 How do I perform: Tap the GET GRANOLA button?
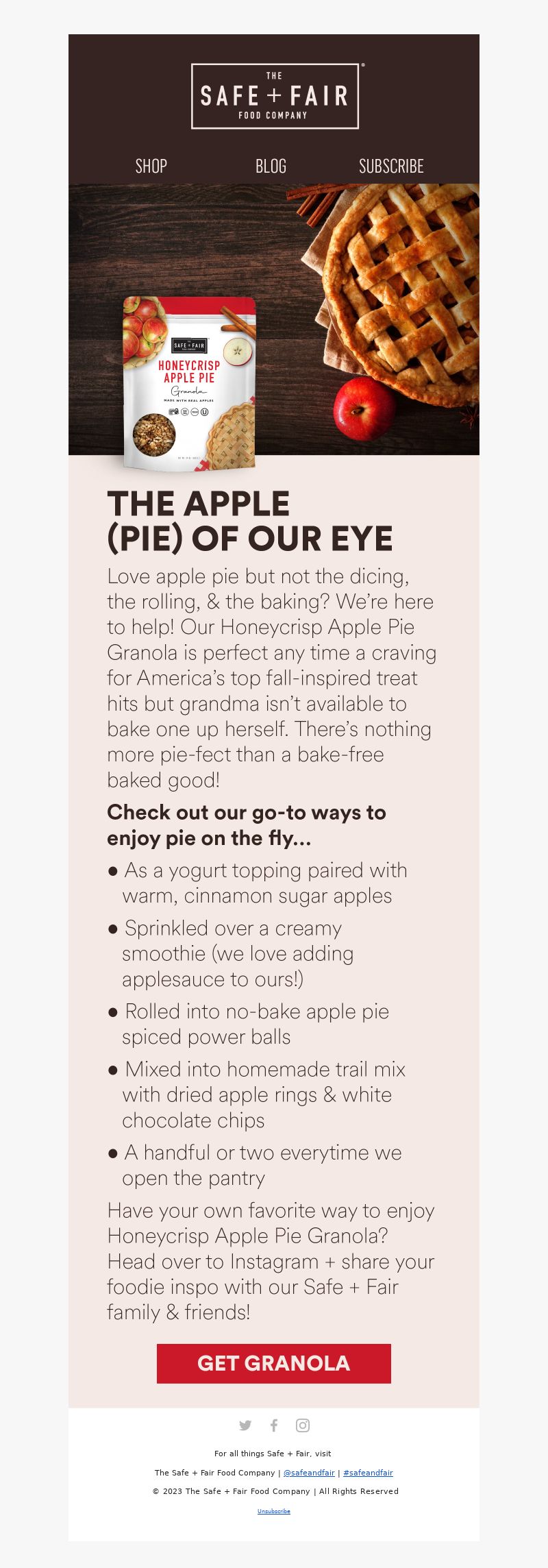click(274, 1363)
